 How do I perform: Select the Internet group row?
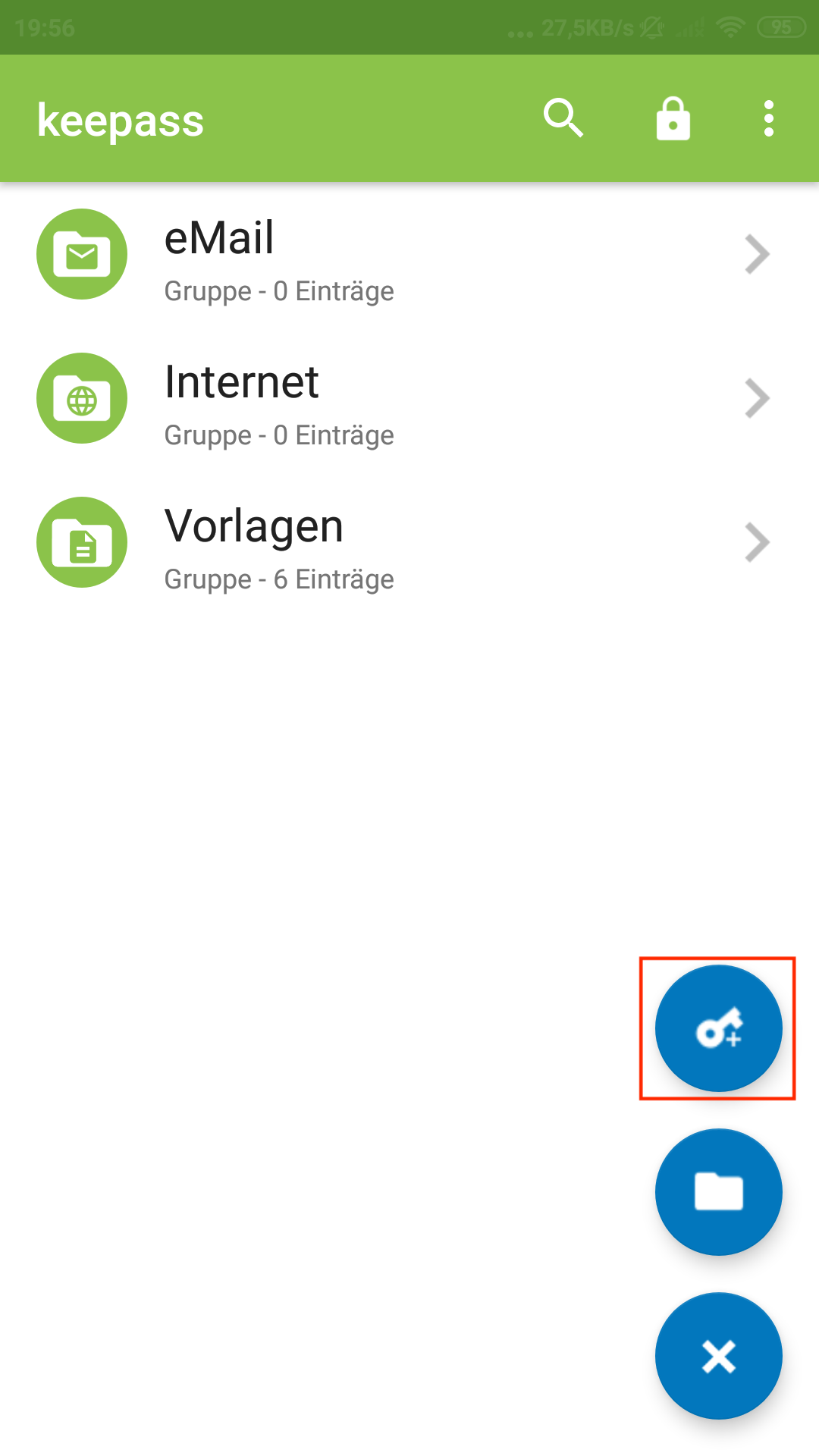(x=303, y=398)
